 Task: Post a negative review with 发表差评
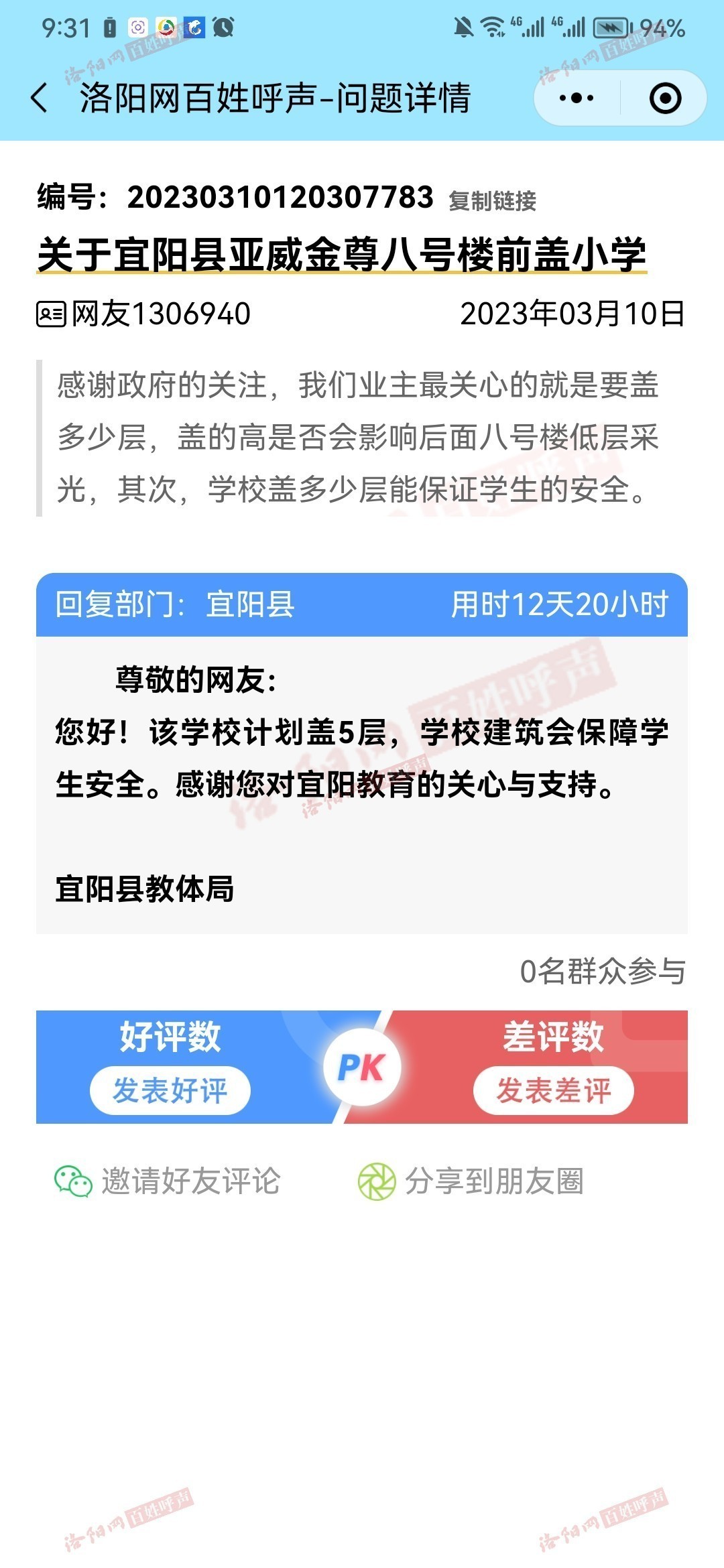[554, 1090]
